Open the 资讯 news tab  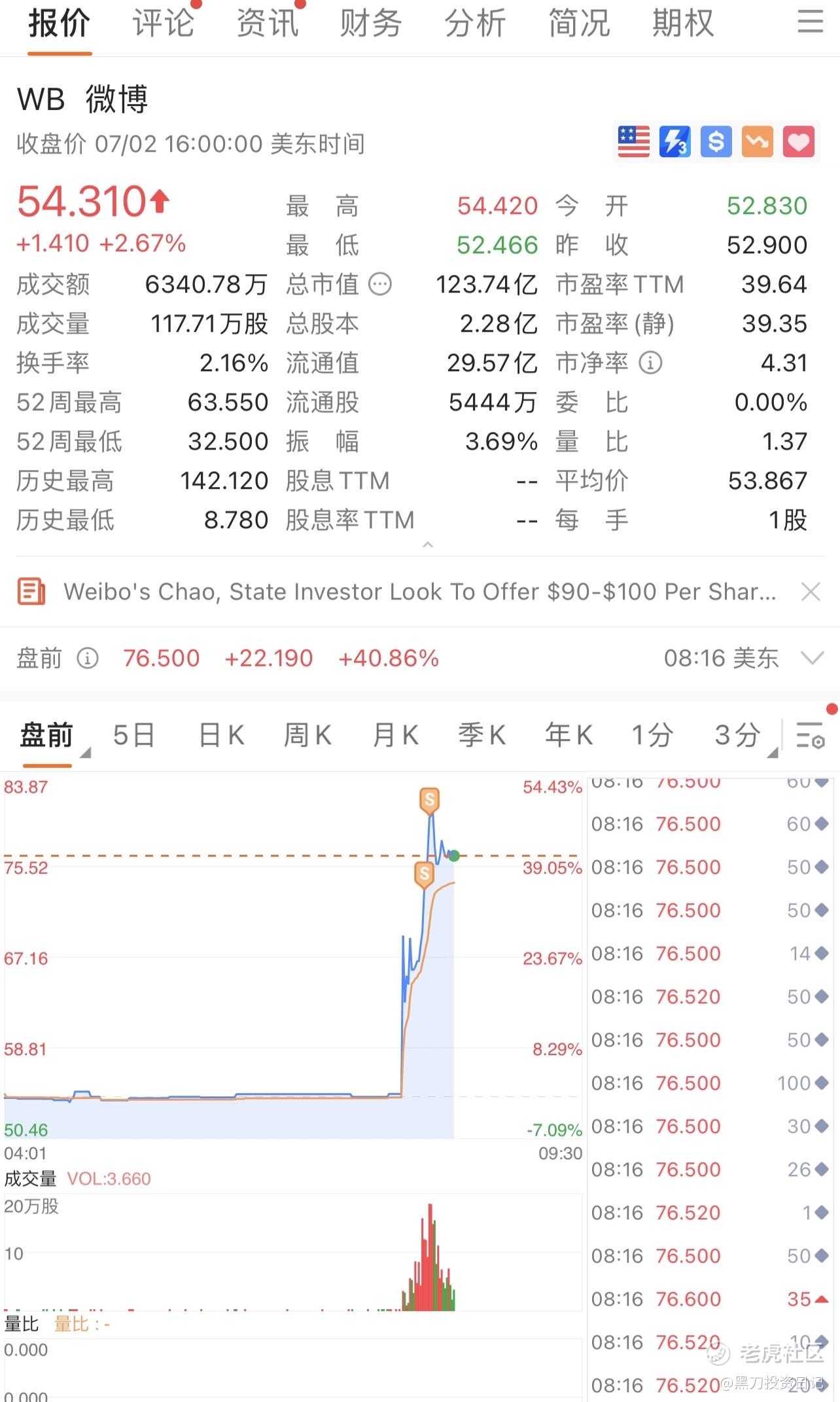pyautogui.click(x=267, y=24)
